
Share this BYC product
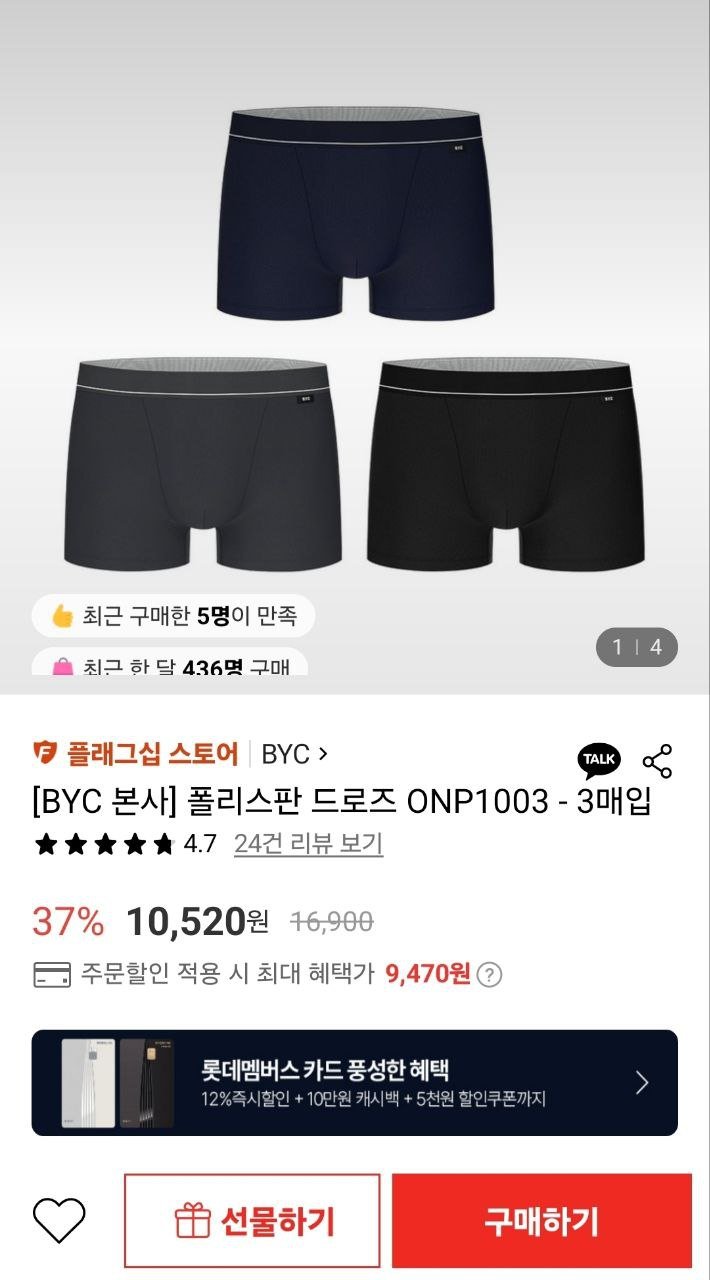point(657,761)
